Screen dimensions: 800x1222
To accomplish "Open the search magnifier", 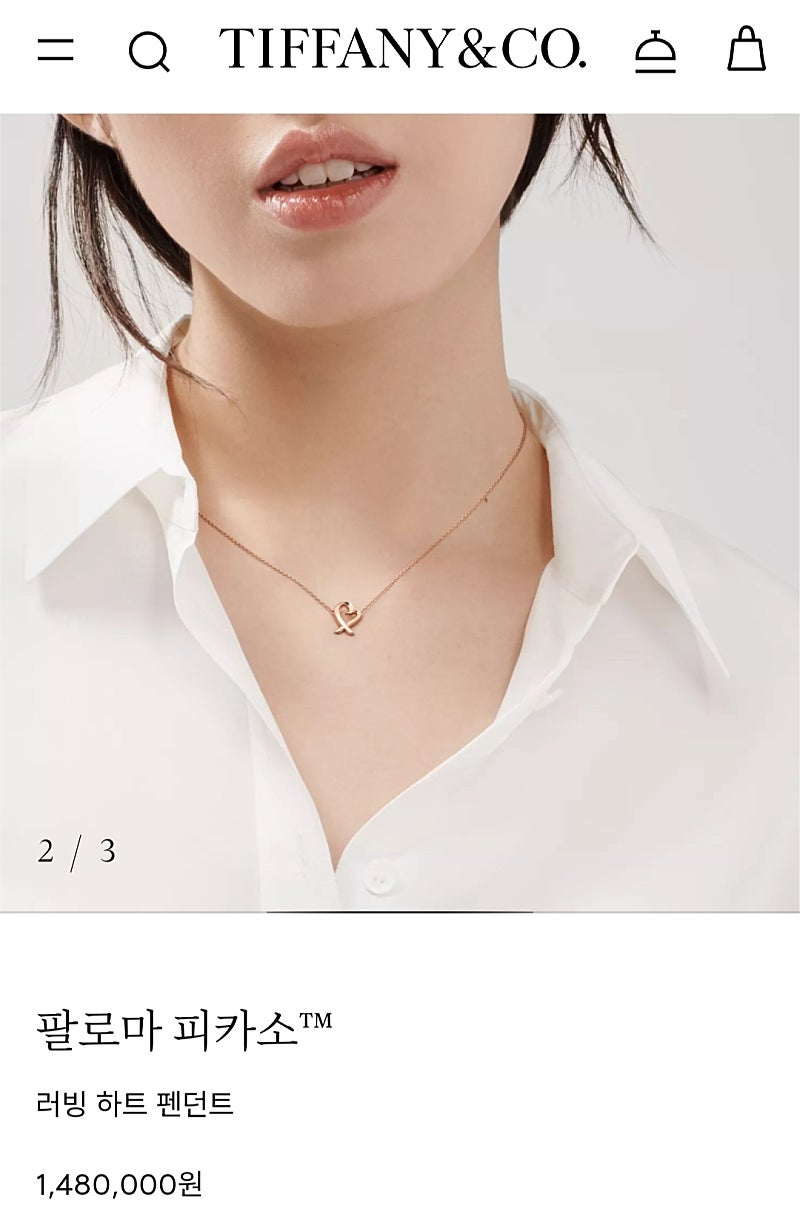I will 148,51.
